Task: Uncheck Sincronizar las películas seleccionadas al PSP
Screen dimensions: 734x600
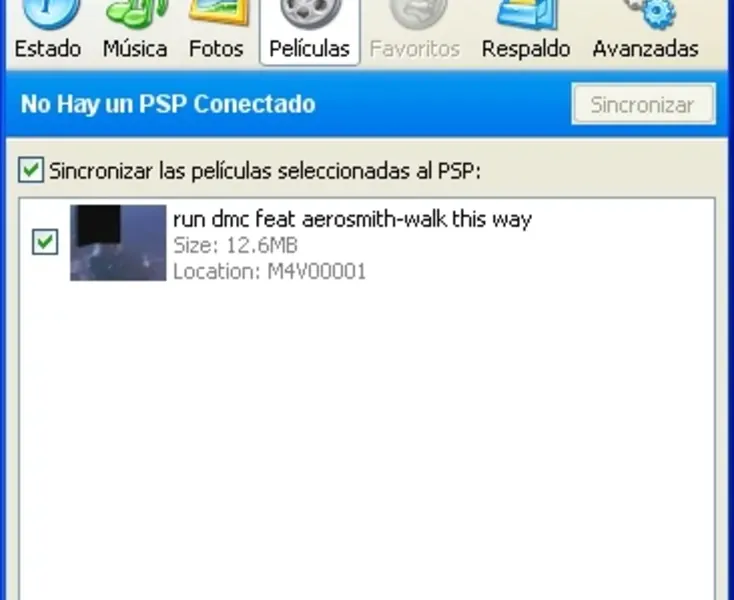Action: 32,171
